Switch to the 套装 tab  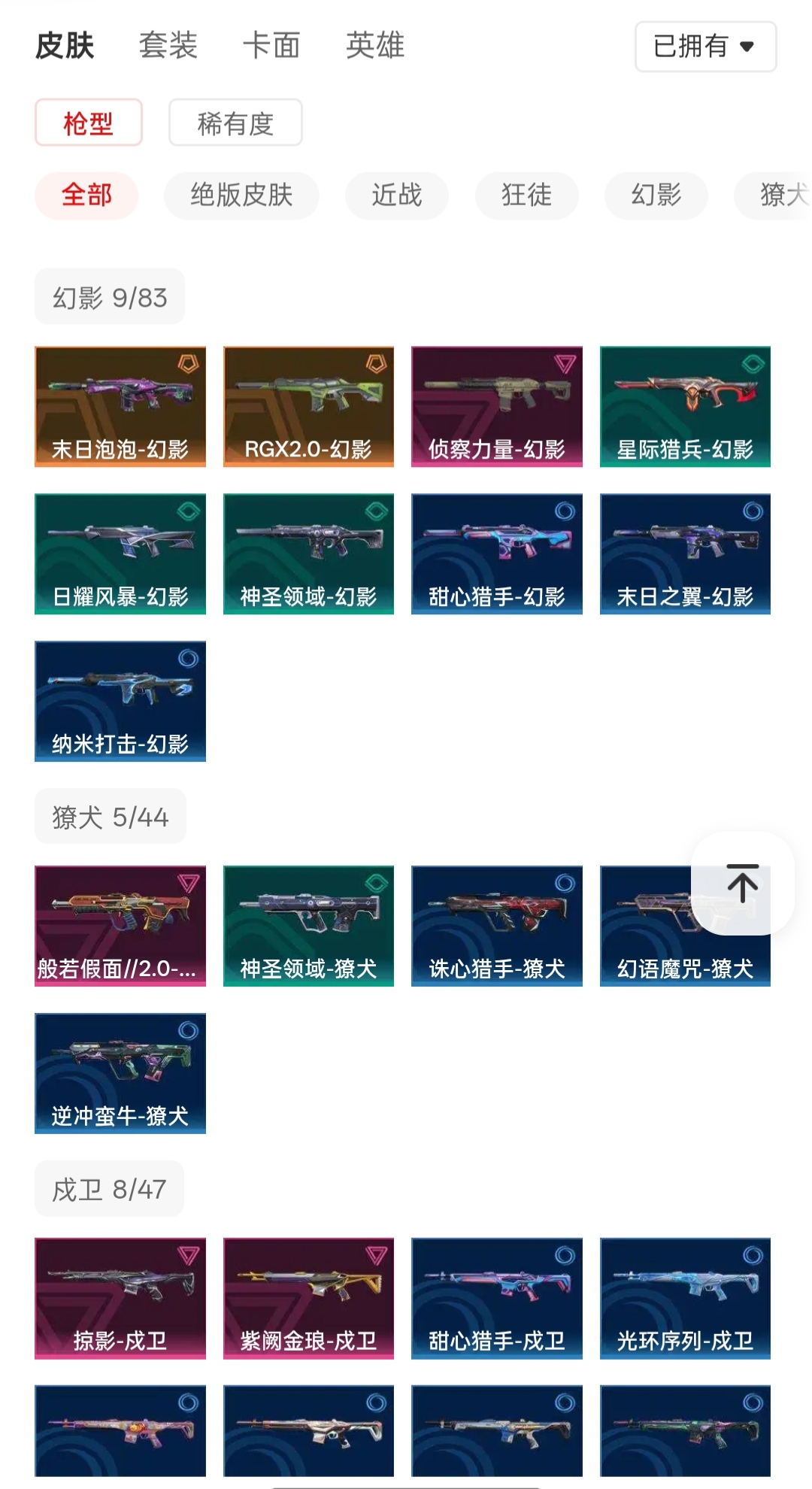pos(168,46)
